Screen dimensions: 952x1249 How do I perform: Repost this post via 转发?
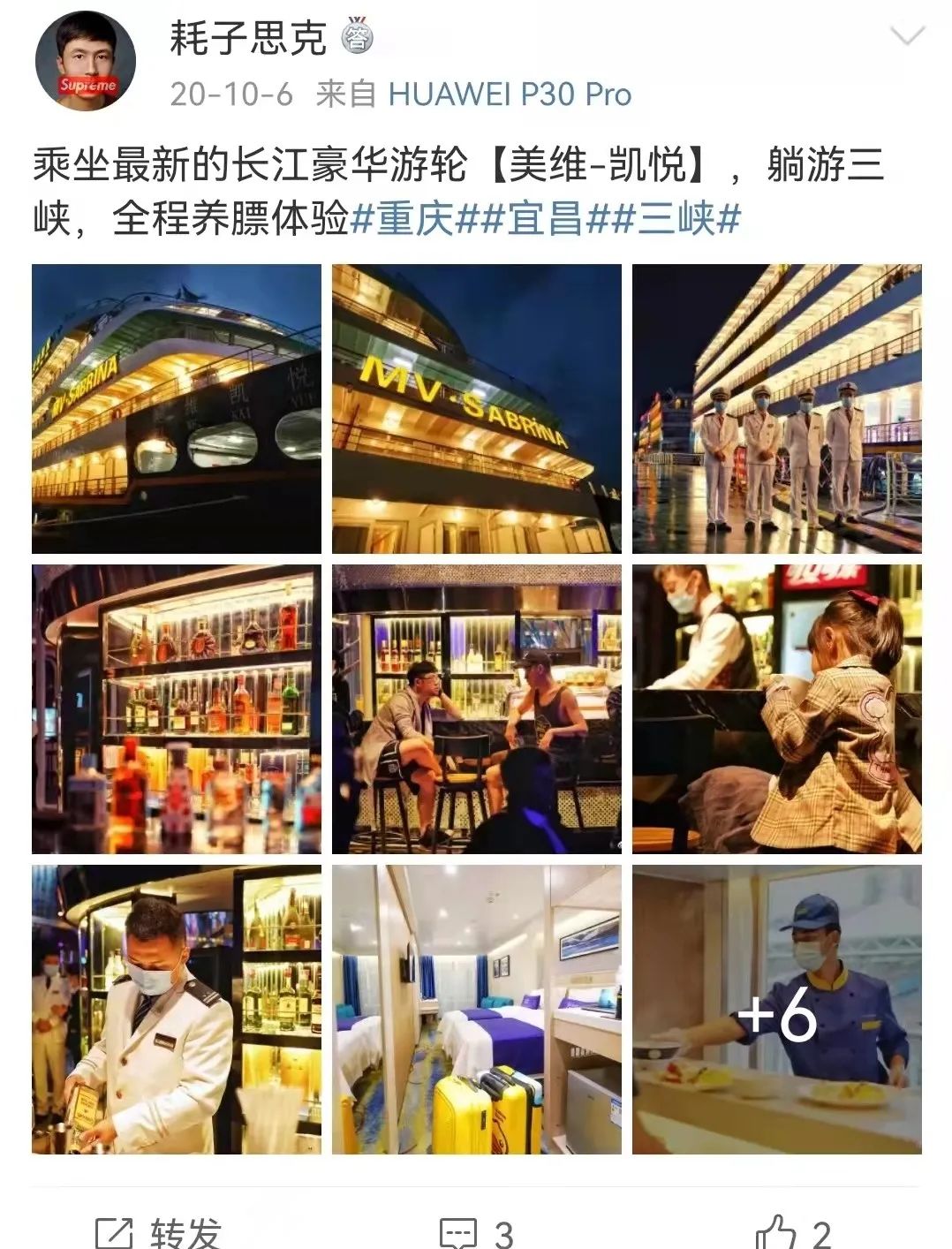[x=159, y=1231]
